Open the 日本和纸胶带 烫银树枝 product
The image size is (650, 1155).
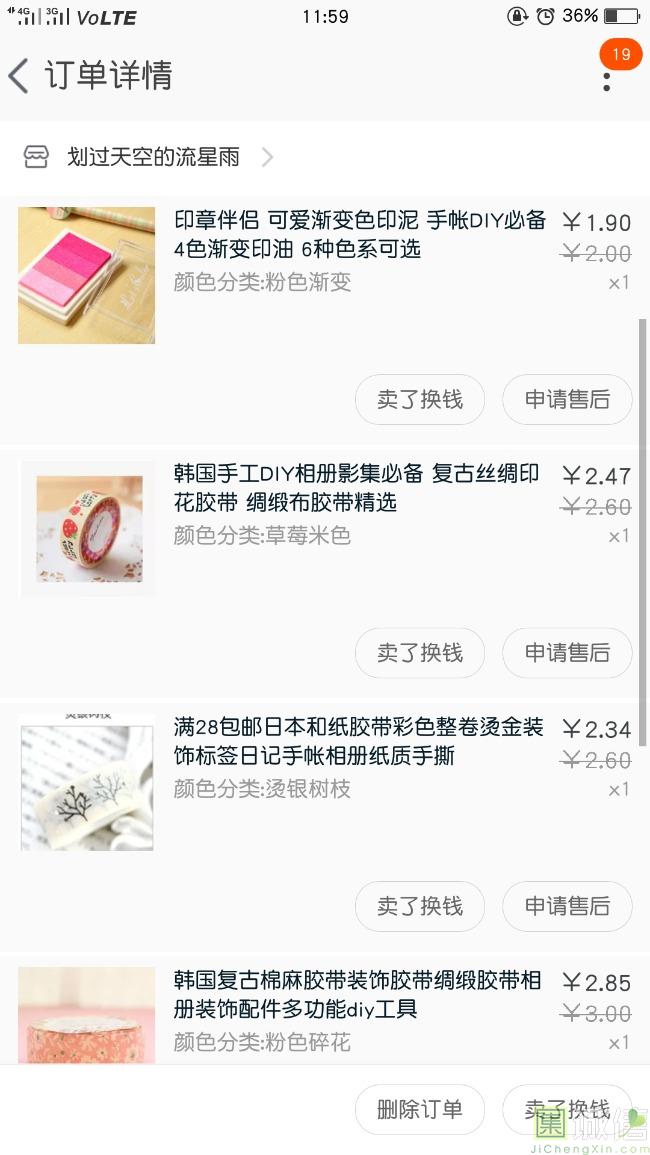[x=357, y=741]
